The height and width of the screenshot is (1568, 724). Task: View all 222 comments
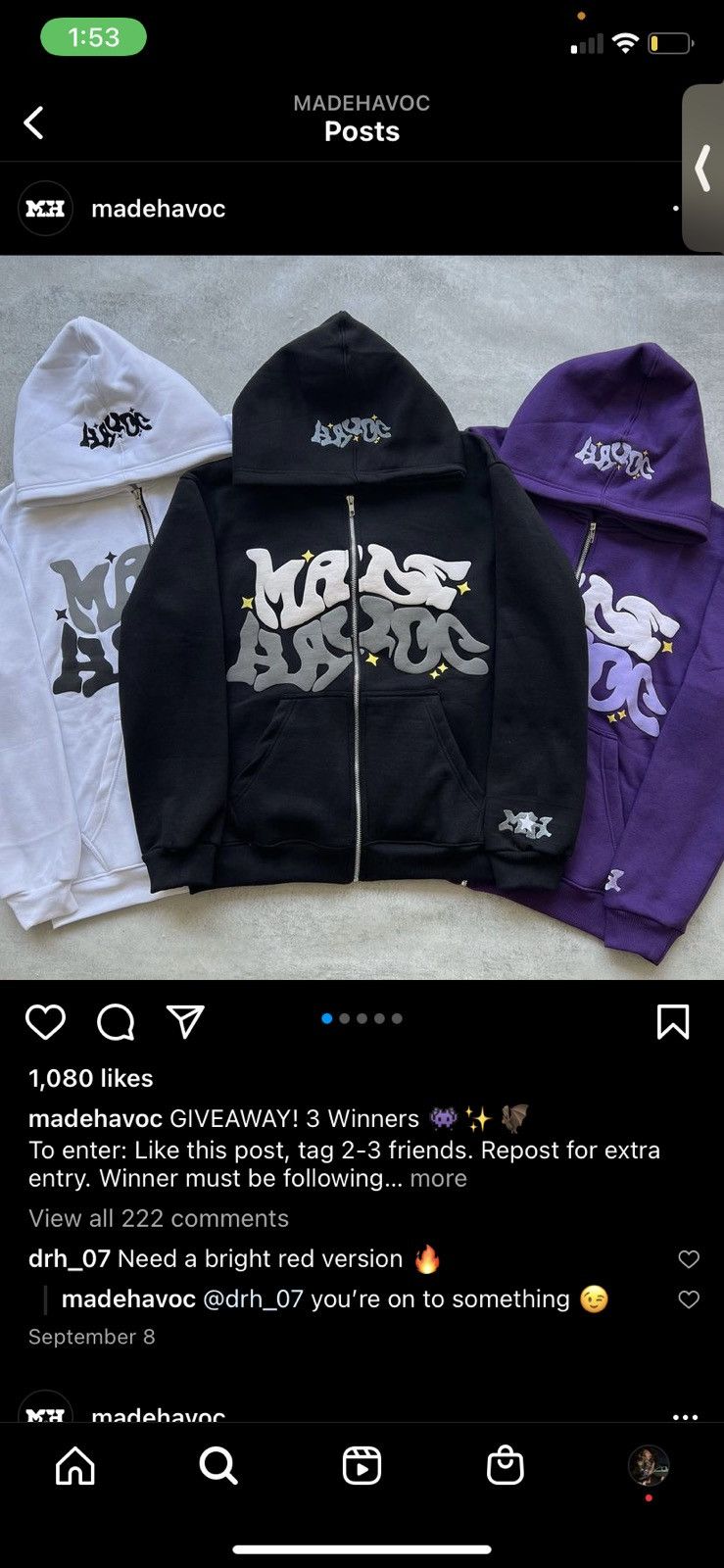[157, 1218]
